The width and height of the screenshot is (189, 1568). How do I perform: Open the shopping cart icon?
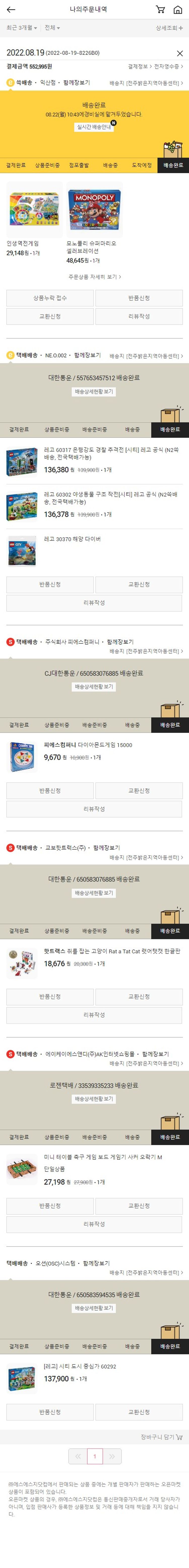click(x=161, y=10)
